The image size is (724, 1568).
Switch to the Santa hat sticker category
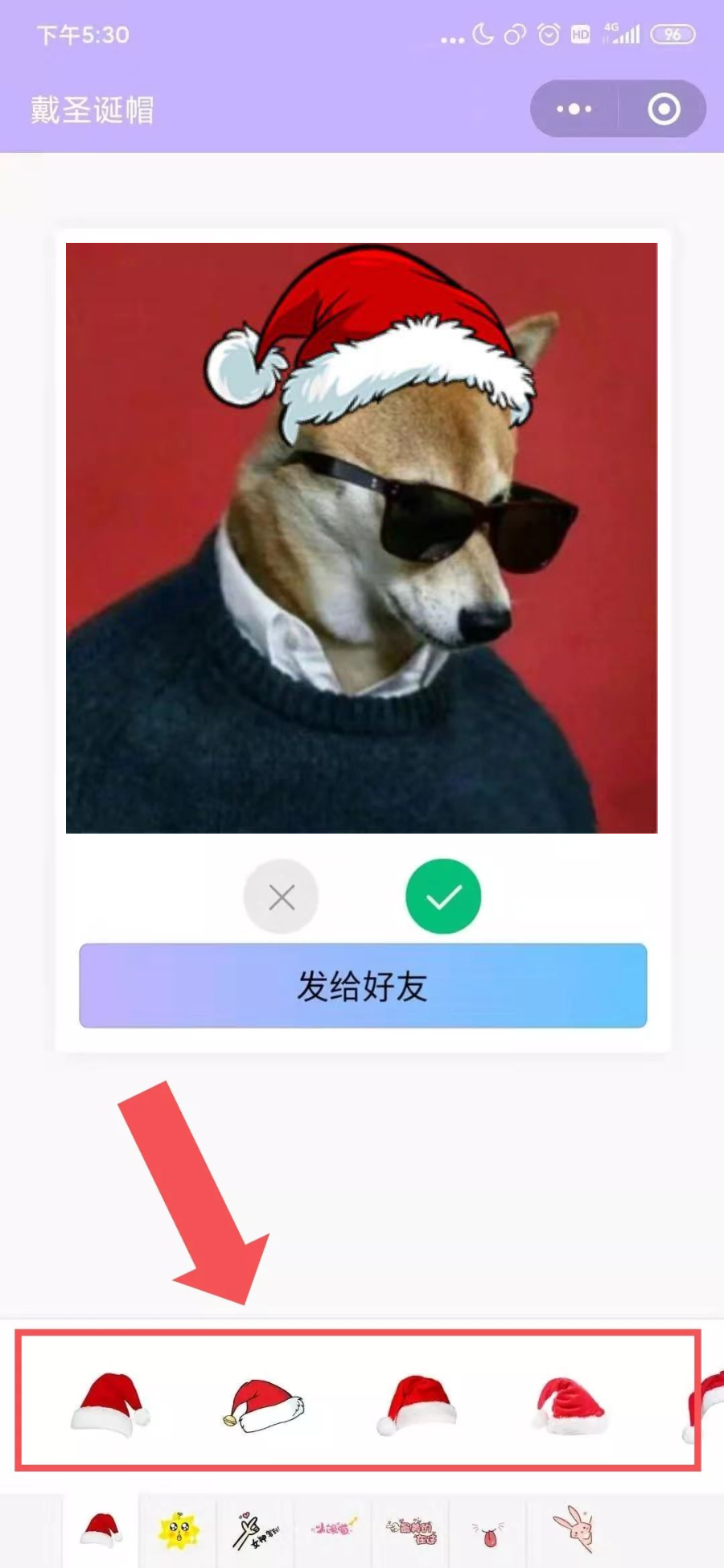click(101, 1530)
